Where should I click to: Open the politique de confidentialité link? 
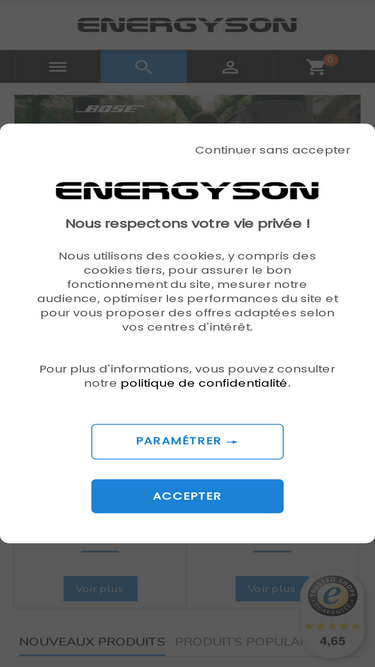tap(204, 383)
